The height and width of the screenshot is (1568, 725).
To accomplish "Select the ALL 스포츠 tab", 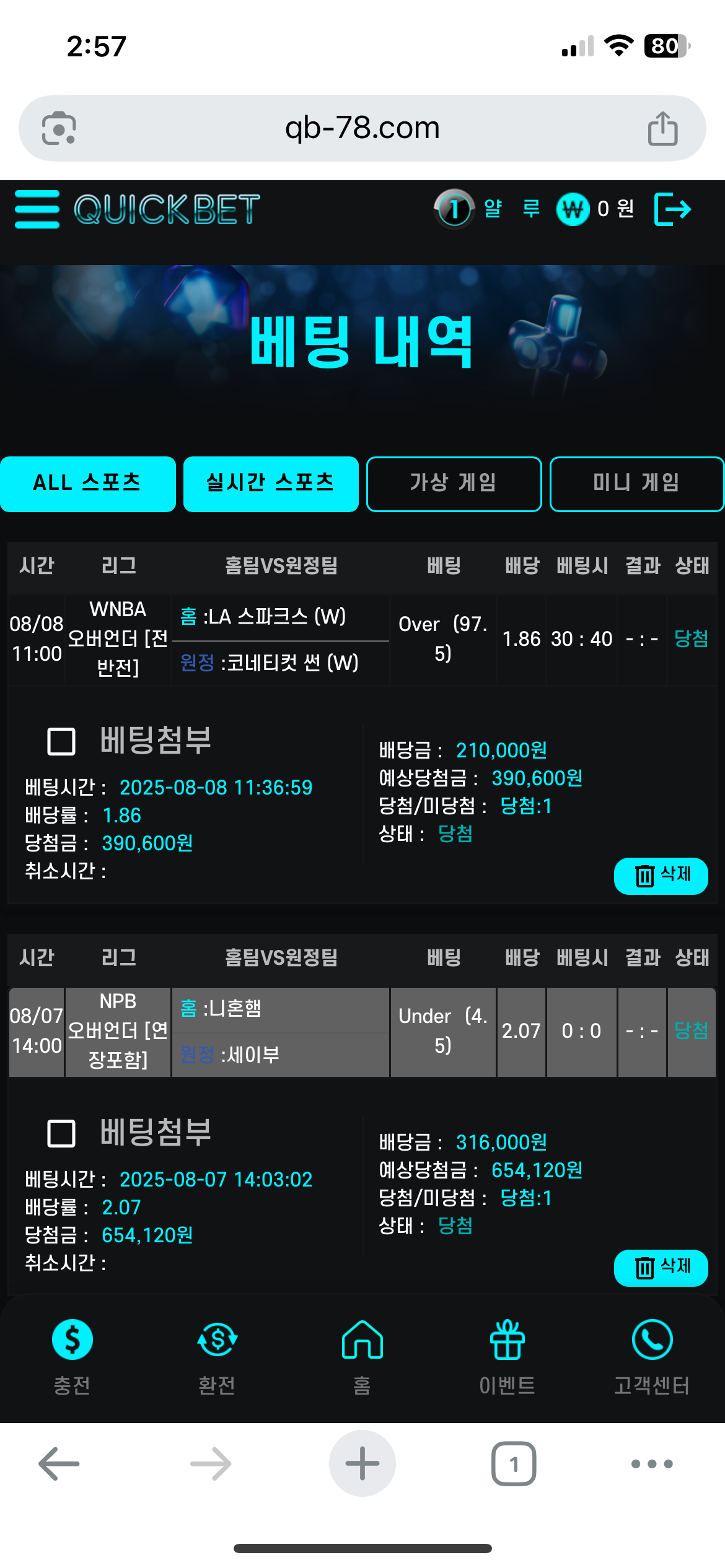I will (x=87, y=484).
